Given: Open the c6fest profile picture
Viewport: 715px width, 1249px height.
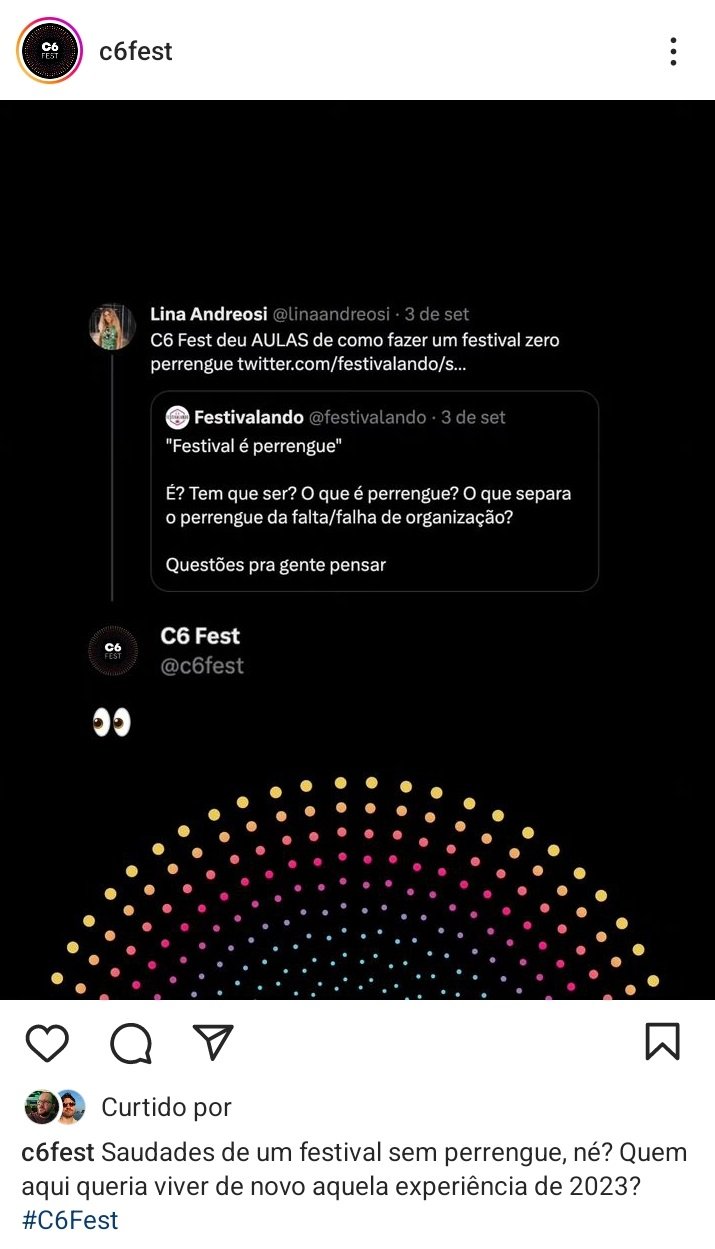Looking at the screenshot, I should pyautogui.click(x=49, y=50).
